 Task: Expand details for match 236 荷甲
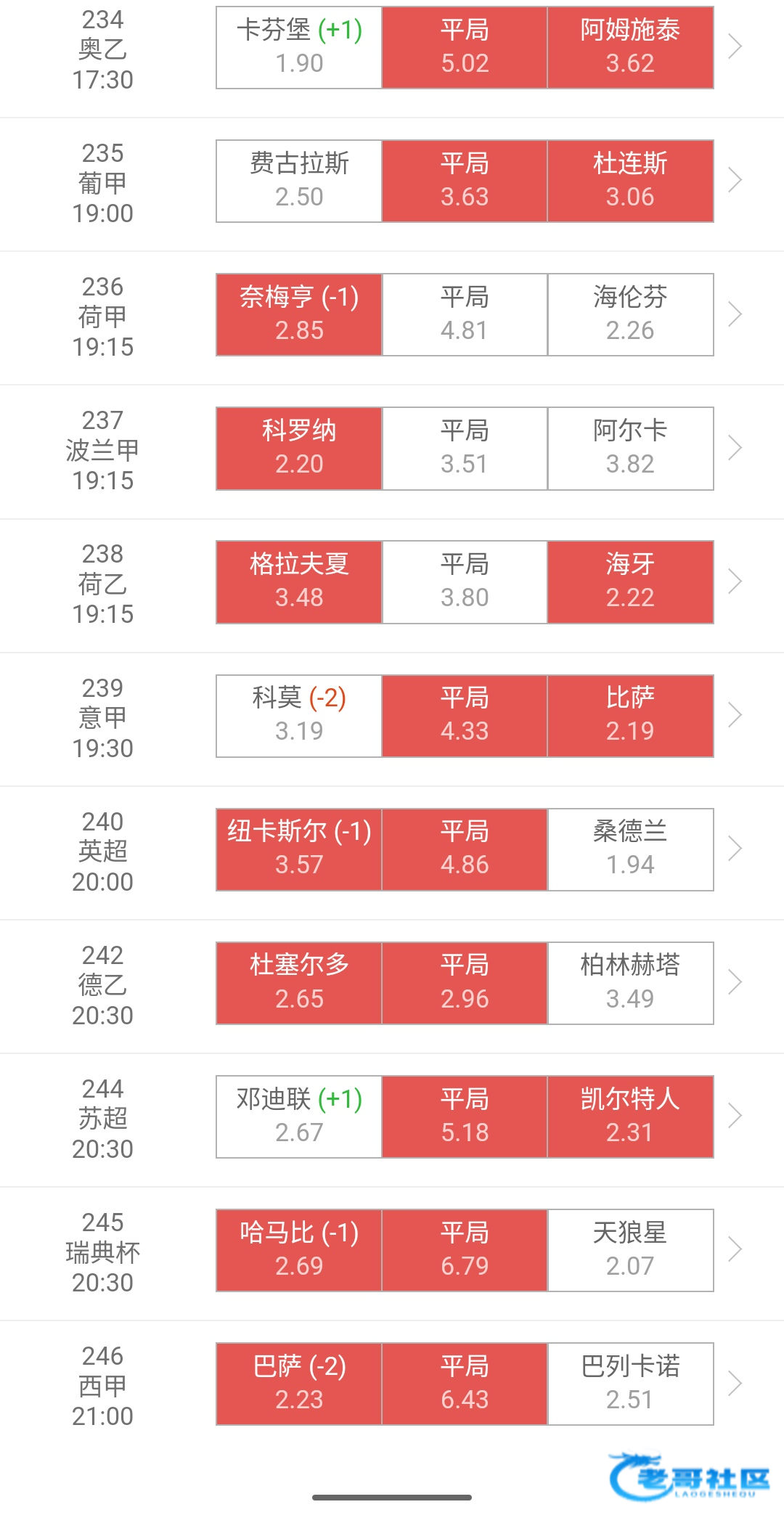pyautogui.click(x=735, y=314)
